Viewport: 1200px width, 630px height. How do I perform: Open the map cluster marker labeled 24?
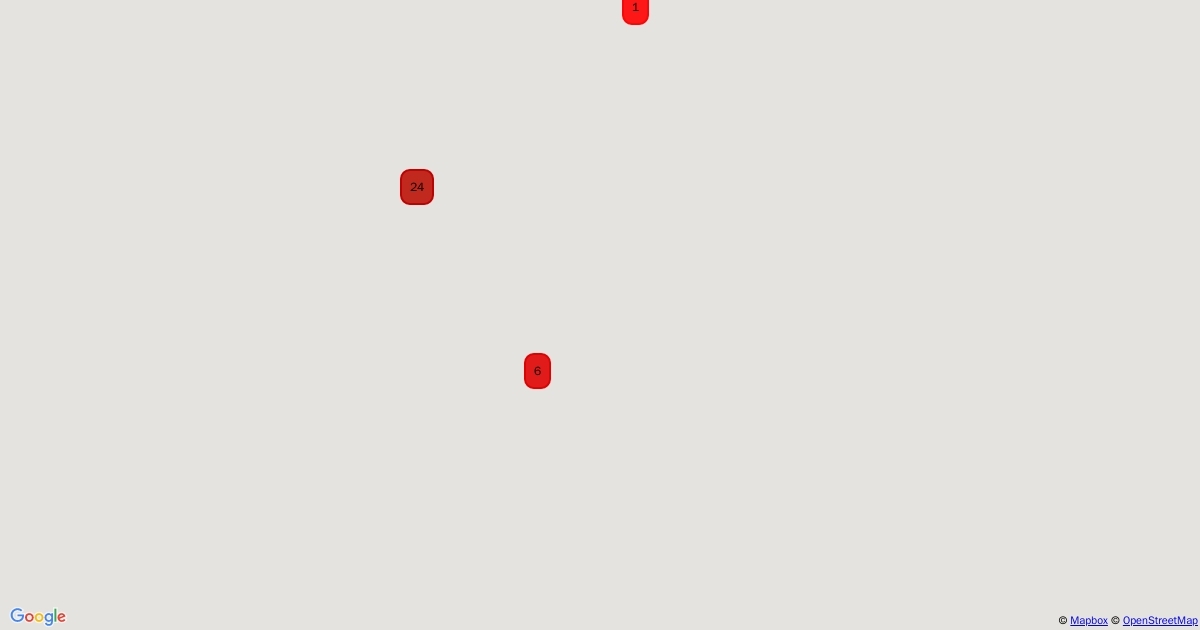point(417,187)
